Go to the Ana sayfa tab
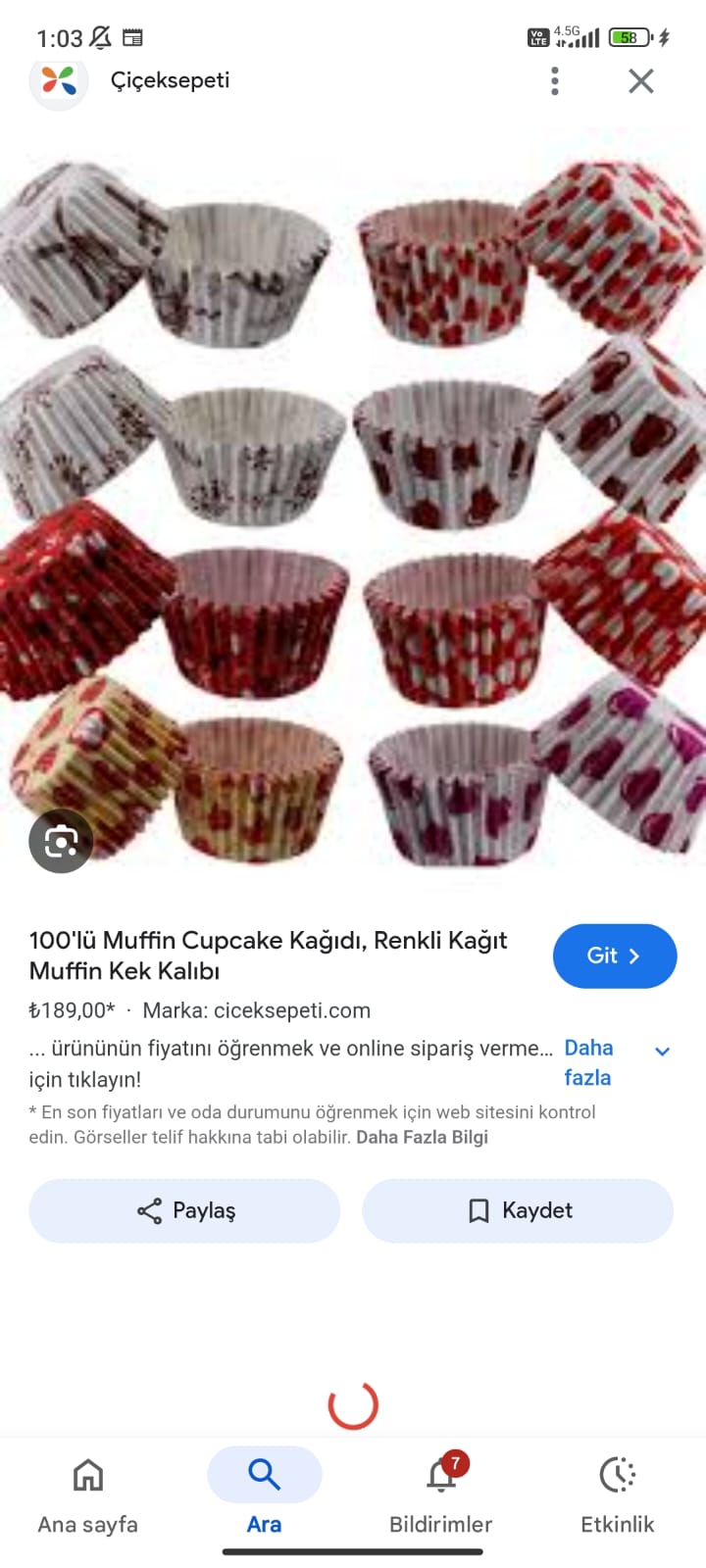The height and width of the screenshot is (1568, 706). point(88,1494)
